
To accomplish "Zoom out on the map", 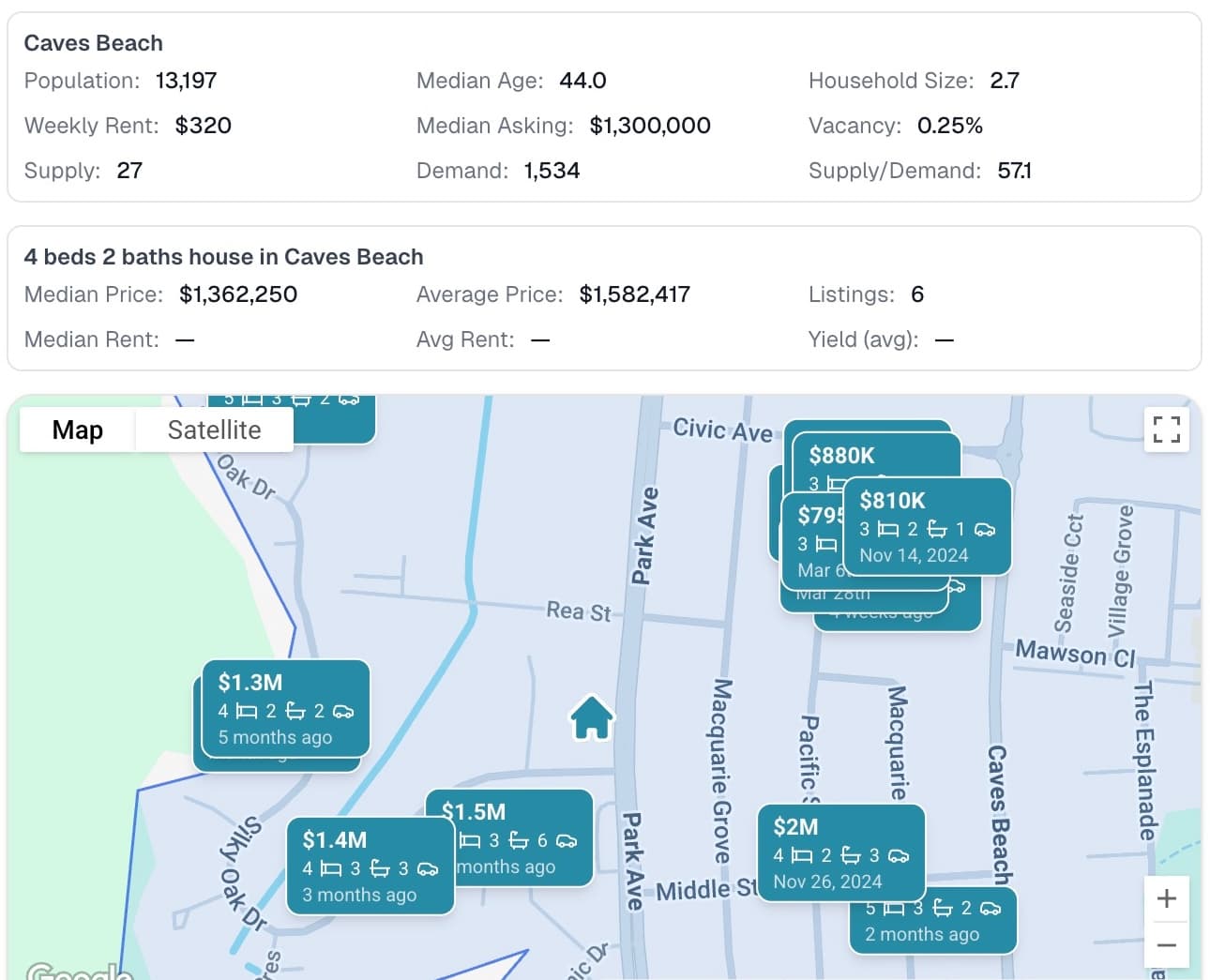I will 1166,945.
